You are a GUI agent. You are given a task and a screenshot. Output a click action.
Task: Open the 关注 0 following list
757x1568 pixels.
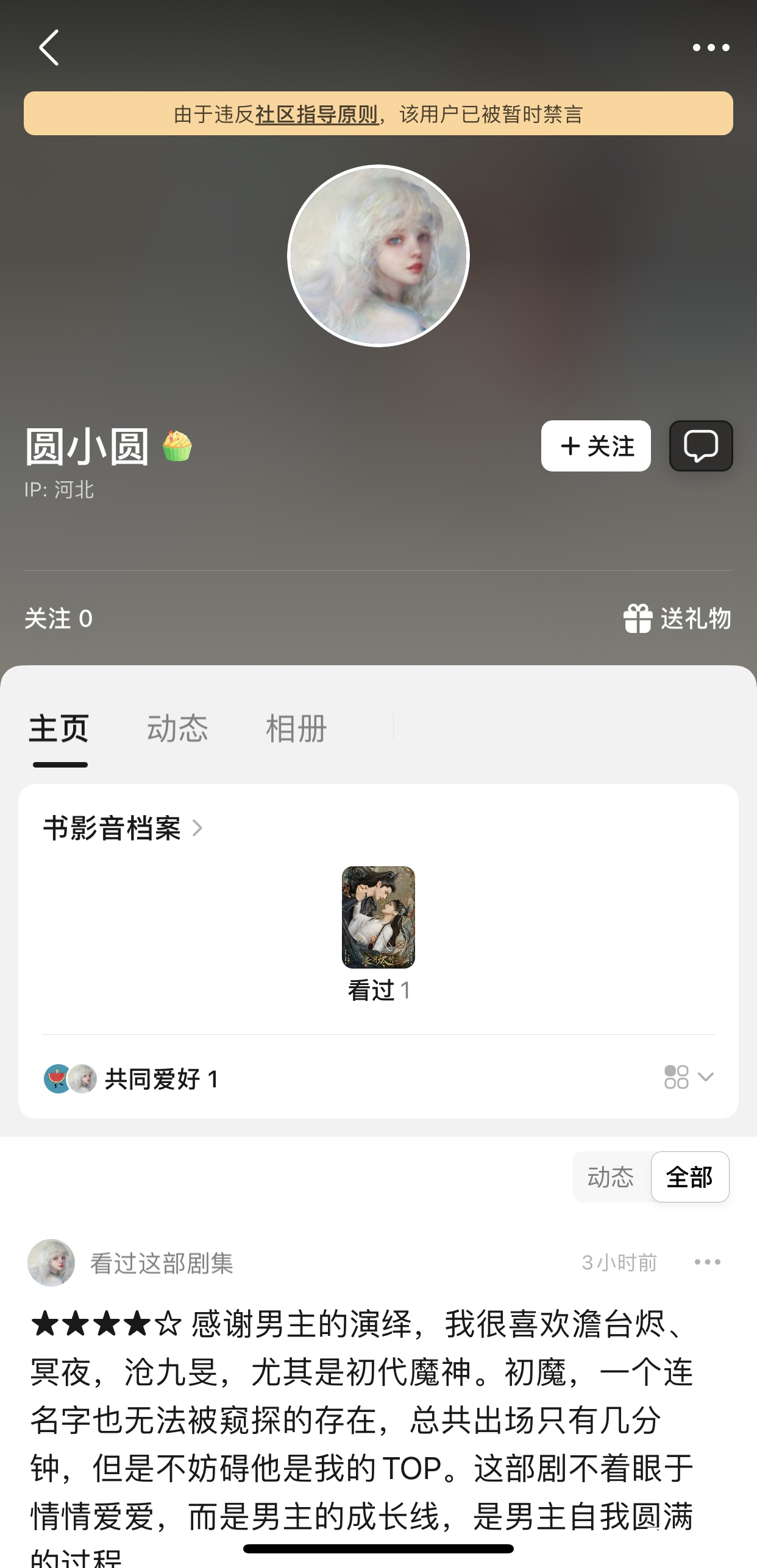(x=59, y=619)
